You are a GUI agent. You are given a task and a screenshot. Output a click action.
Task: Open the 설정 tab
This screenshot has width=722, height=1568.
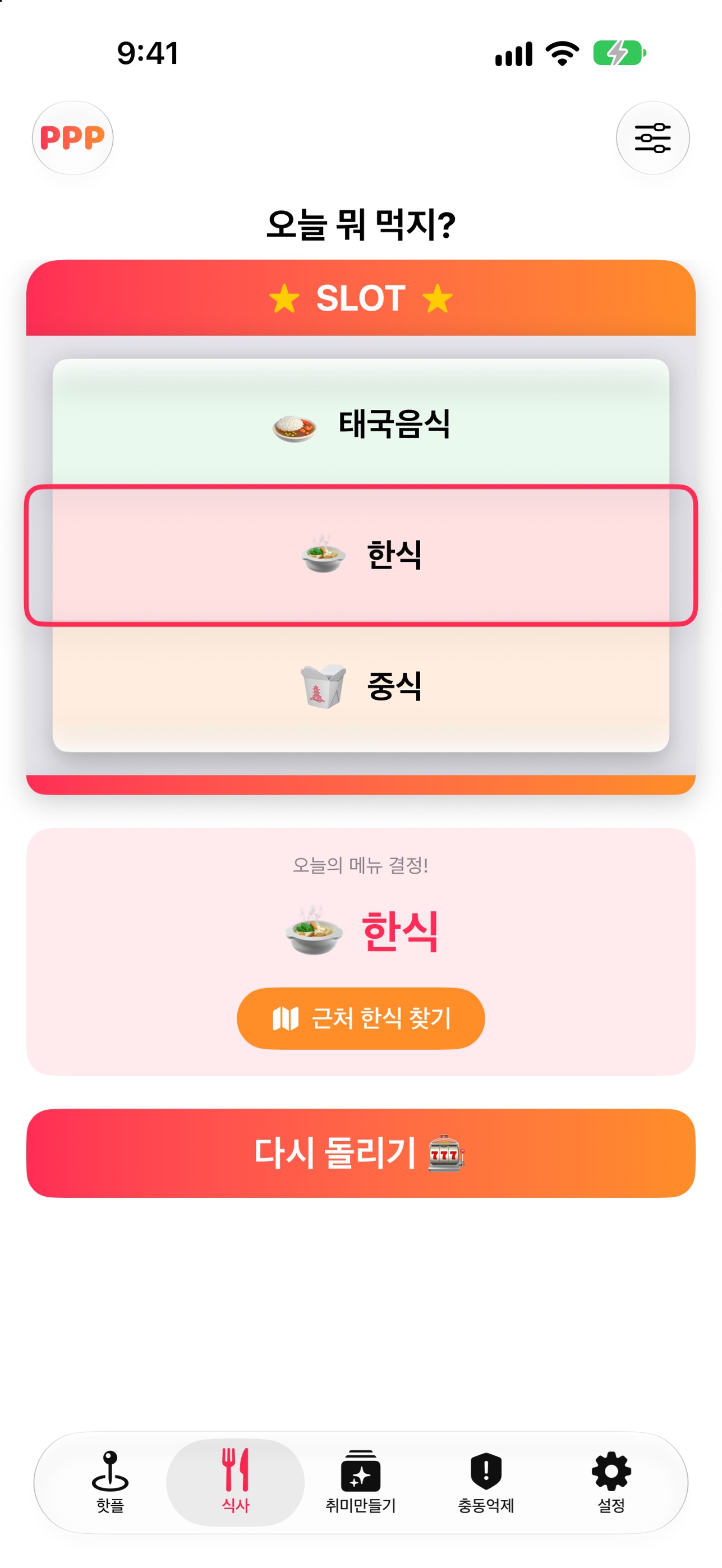[611, 1482]
